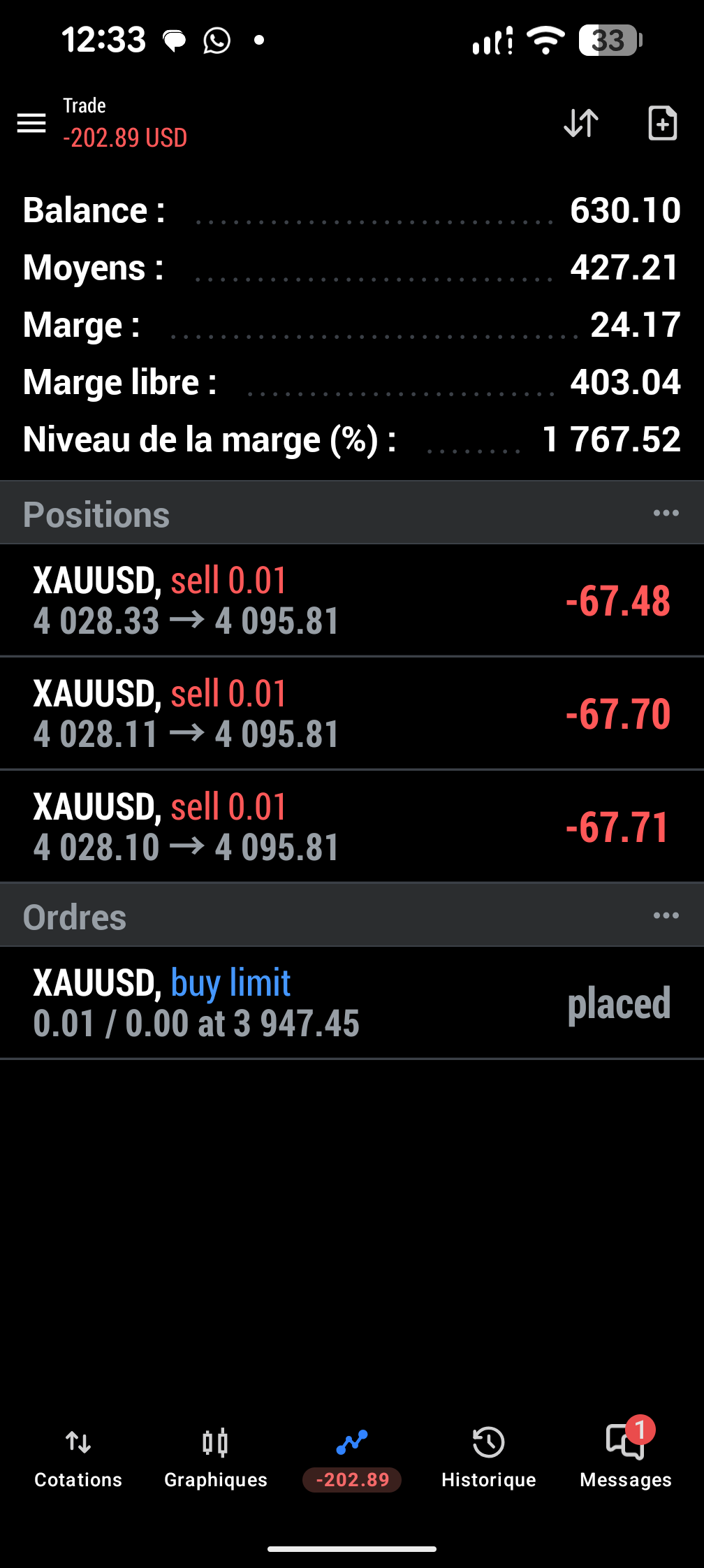Screen dimensions: 704x1568
Task: Open the XAUUSD sell position at 4 028.10
Action: point(352,827)
